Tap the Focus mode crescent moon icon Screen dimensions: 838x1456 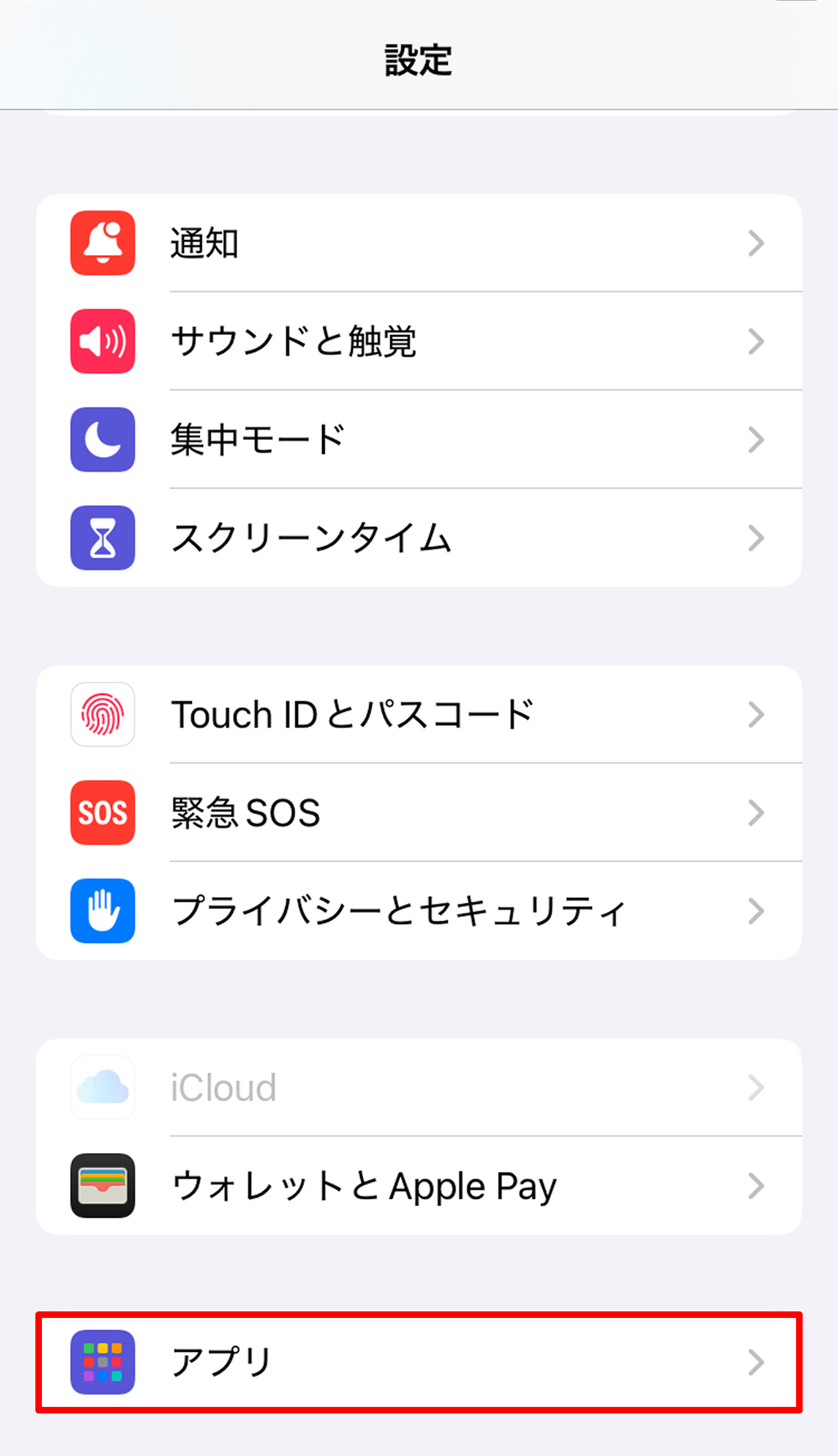tap(103, 440)
